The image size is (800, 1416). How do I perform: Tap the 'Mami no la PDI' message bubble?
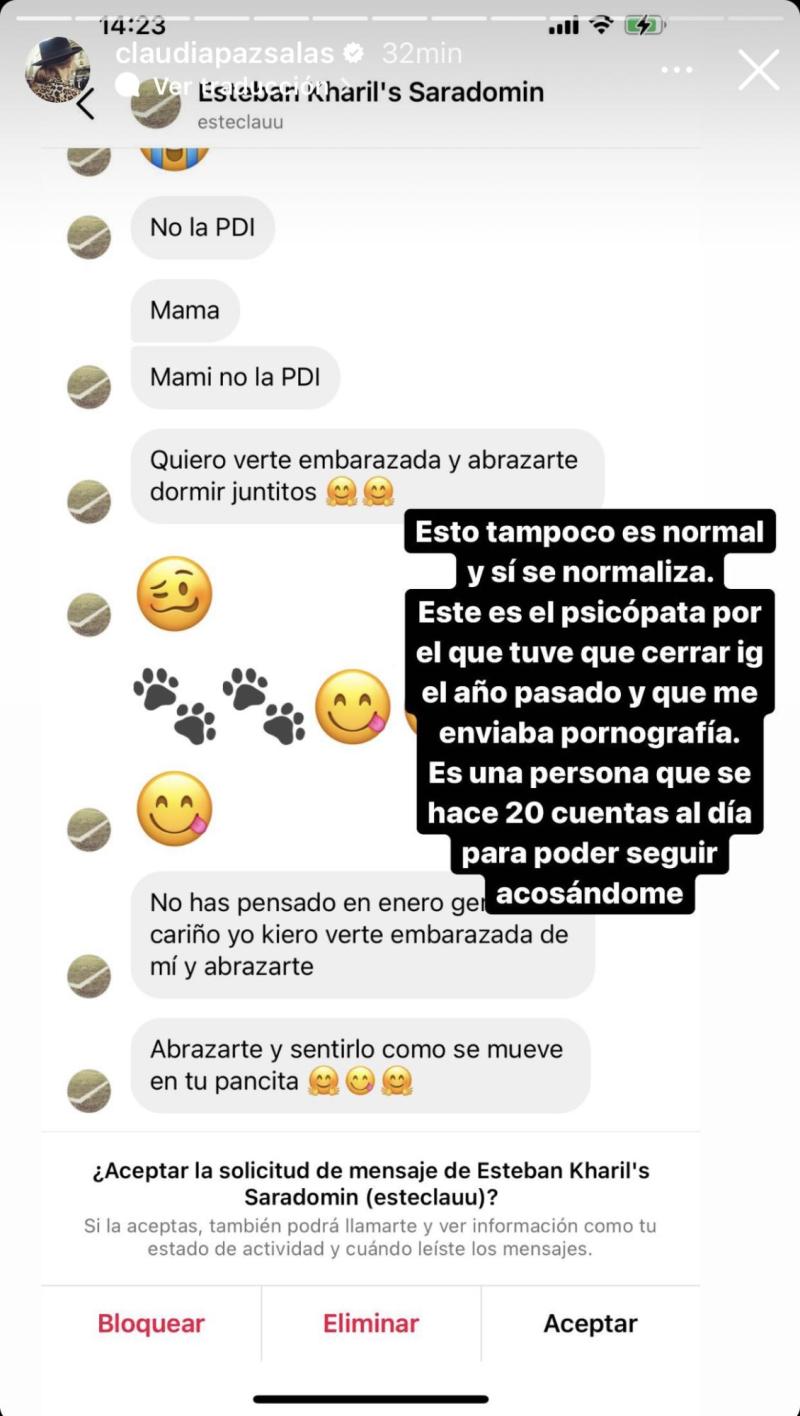pos(235,377)
